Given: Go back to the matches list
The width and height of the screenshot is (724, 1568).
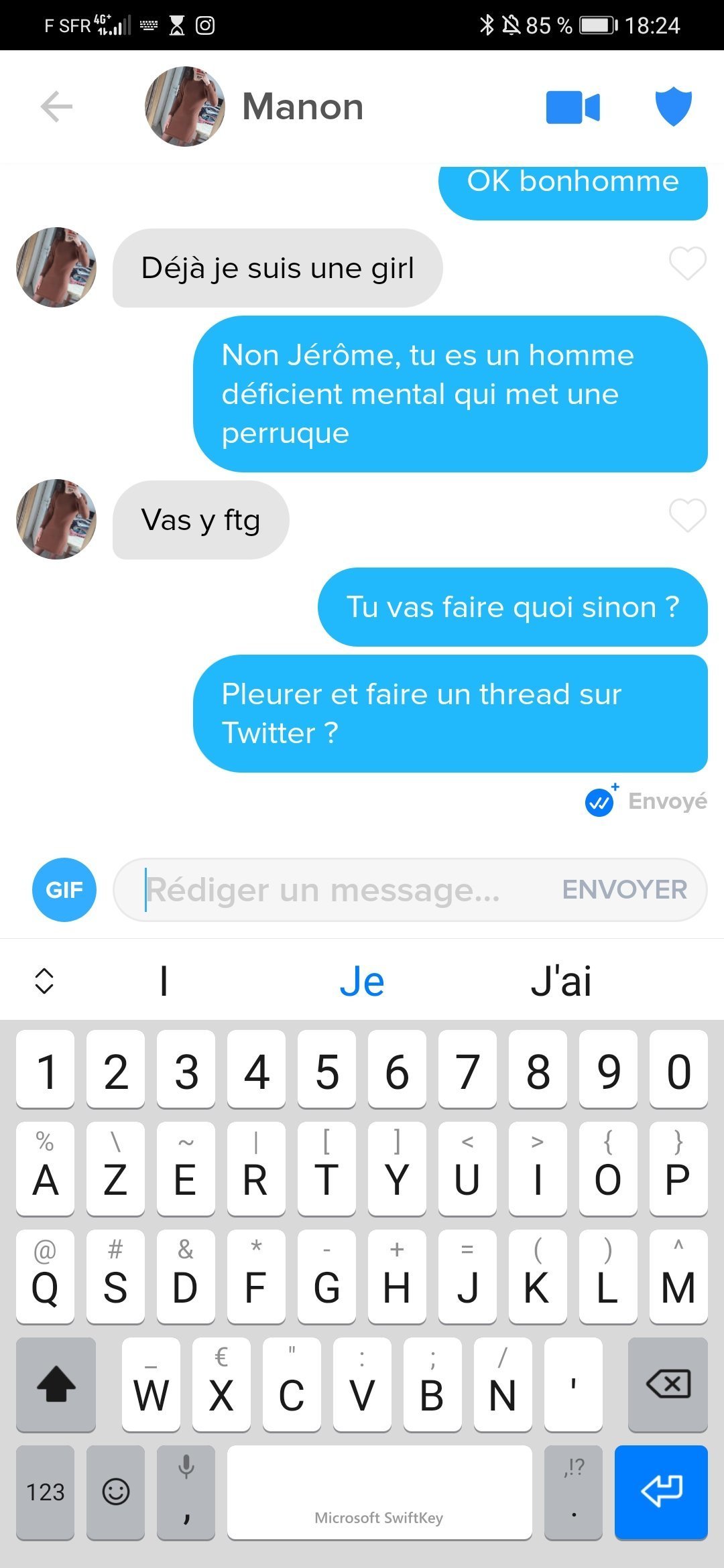Looking at the screenshot, I should [56, 107].
